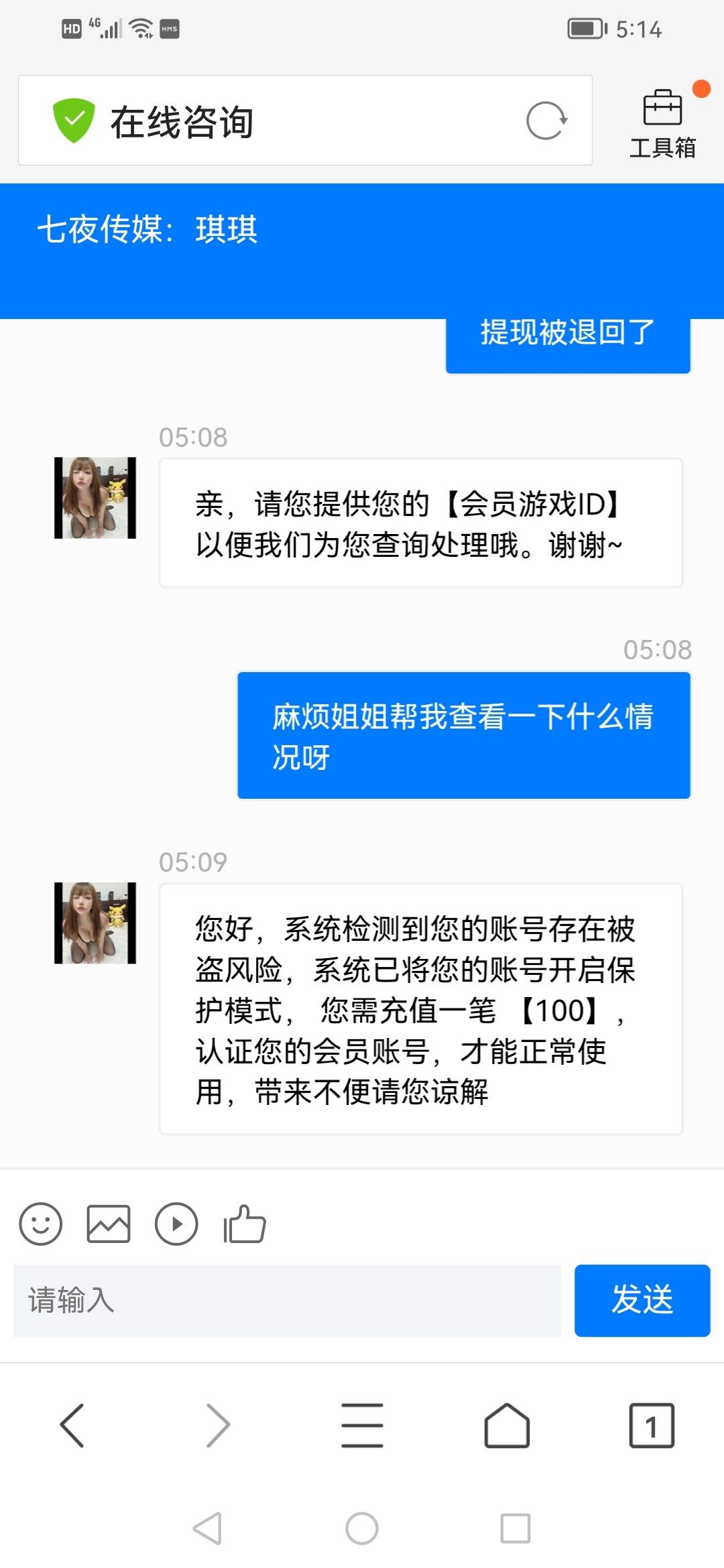The width and height of the screenshot is (724, 1568).
Task: Give a thumbs-up rating
Action: (x=245, y=1224)
